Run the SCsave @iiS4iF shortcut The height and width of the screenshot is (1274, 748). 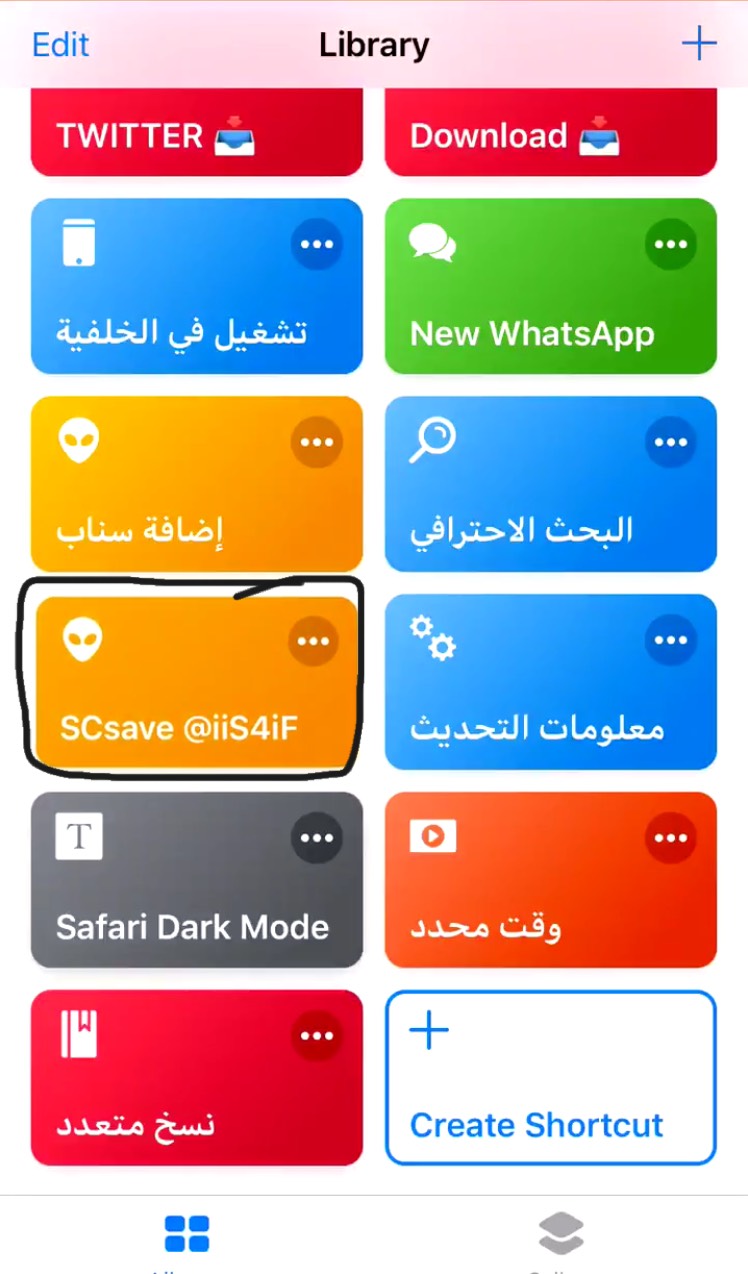coord(197,682)
